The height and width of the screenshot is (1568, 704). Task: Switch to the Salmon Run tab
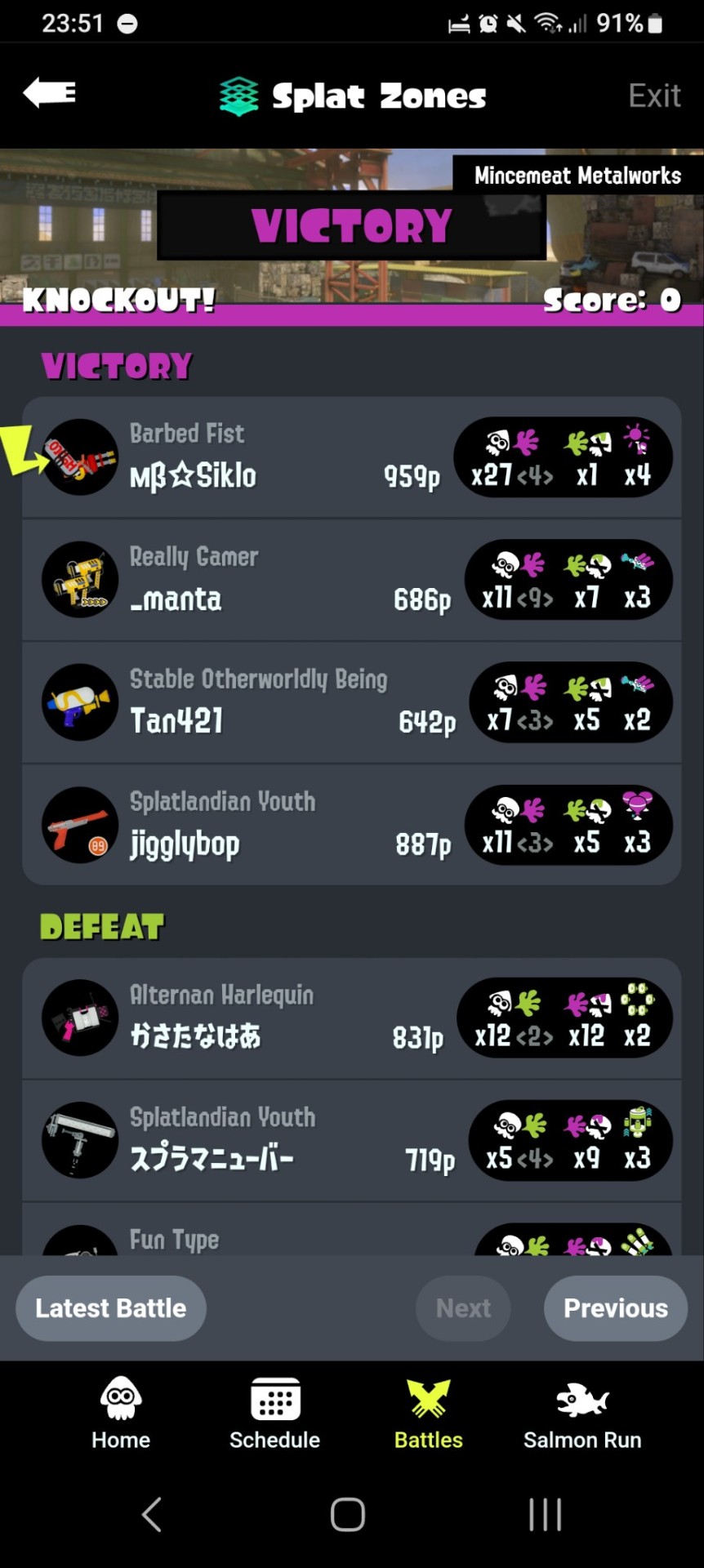coord(581,1414)
